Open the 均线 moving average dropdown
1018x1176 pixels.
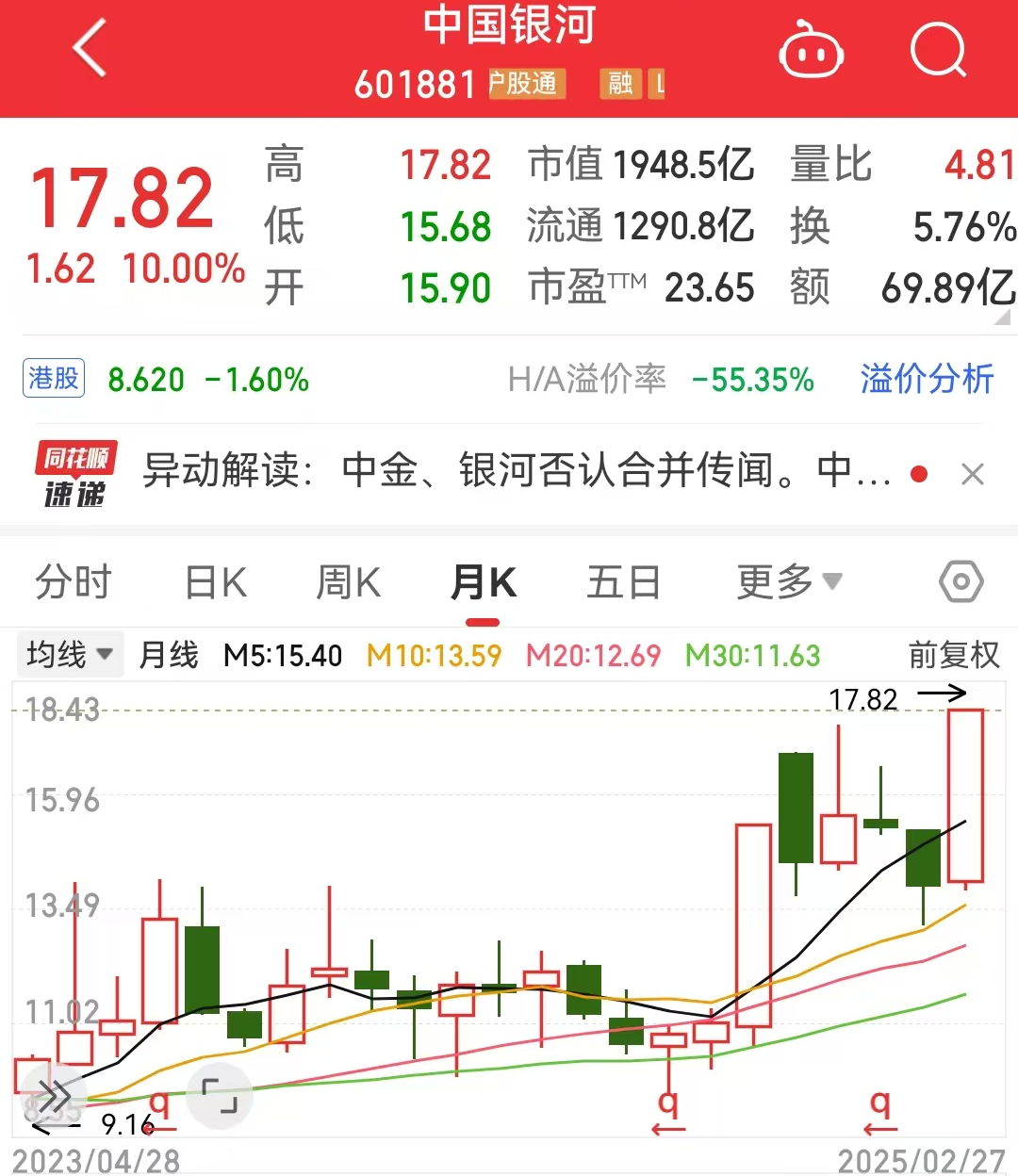(70, 654)
